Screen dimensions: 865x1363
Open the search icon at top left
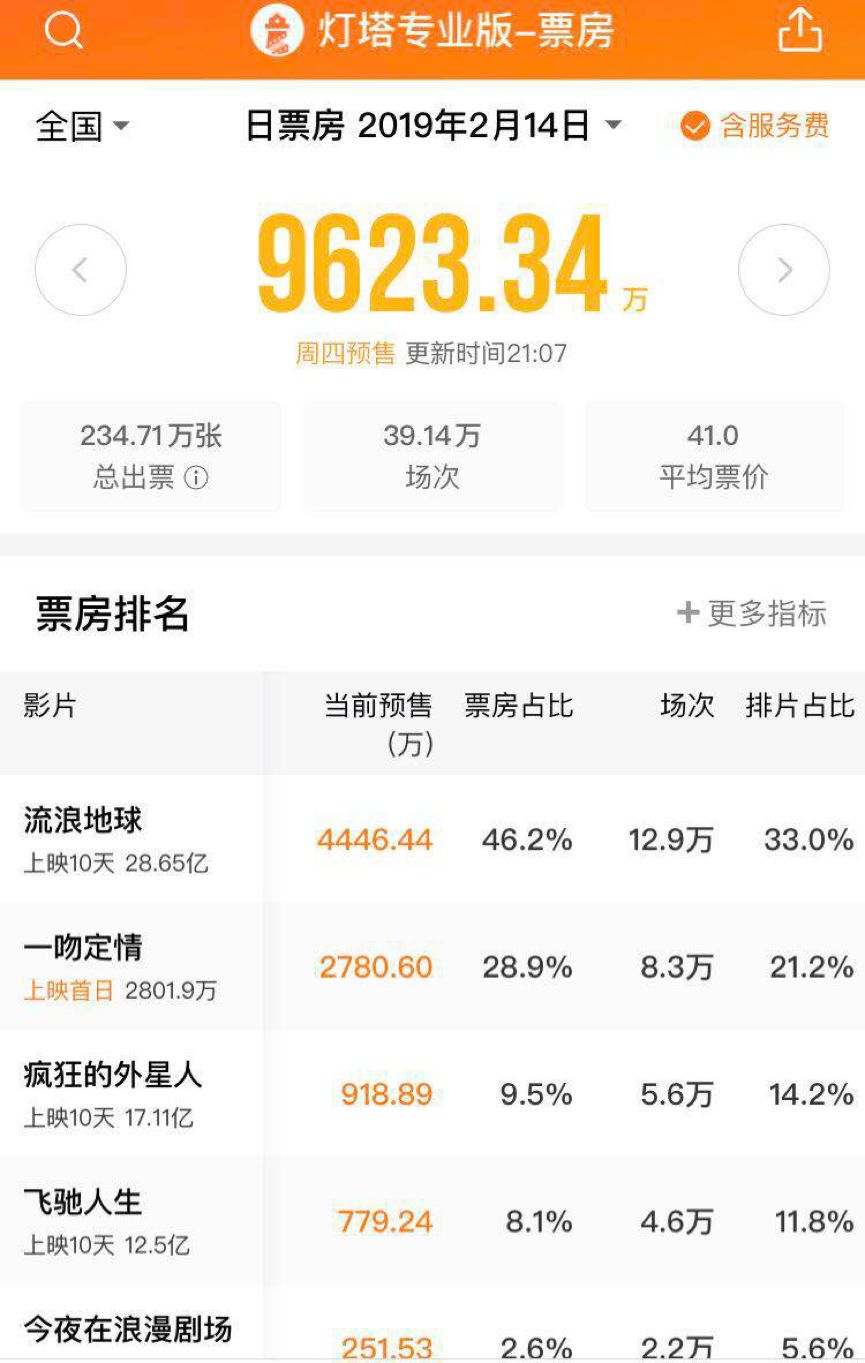63,31
